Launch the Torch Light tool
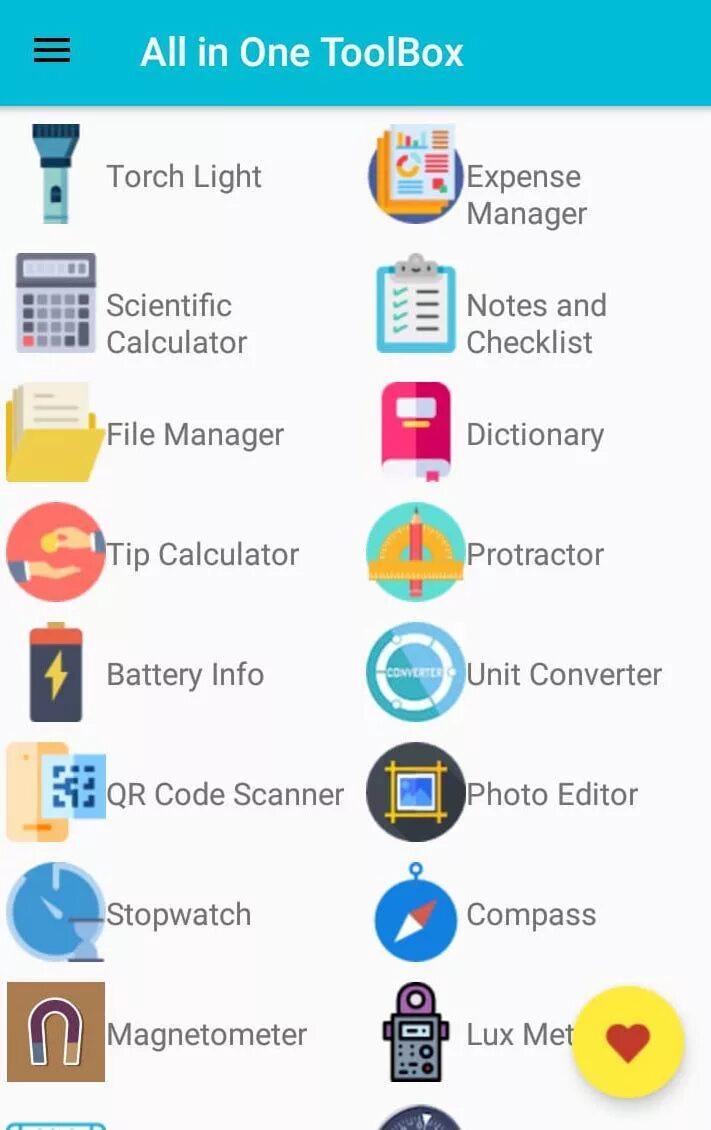 183,176
